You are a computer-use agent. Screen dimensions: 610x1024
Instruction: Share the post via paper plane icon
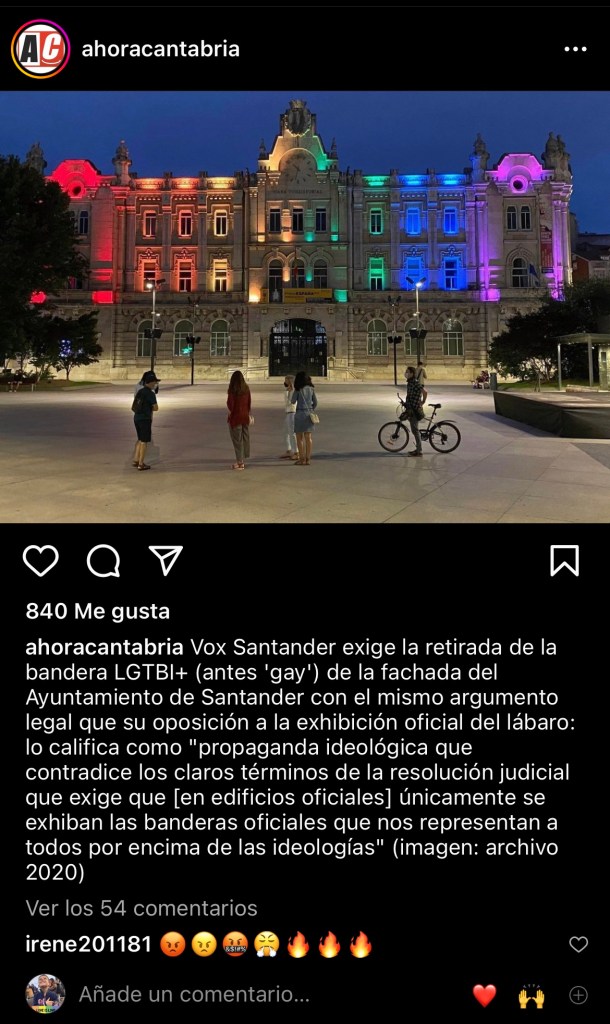tap(165, 560)
